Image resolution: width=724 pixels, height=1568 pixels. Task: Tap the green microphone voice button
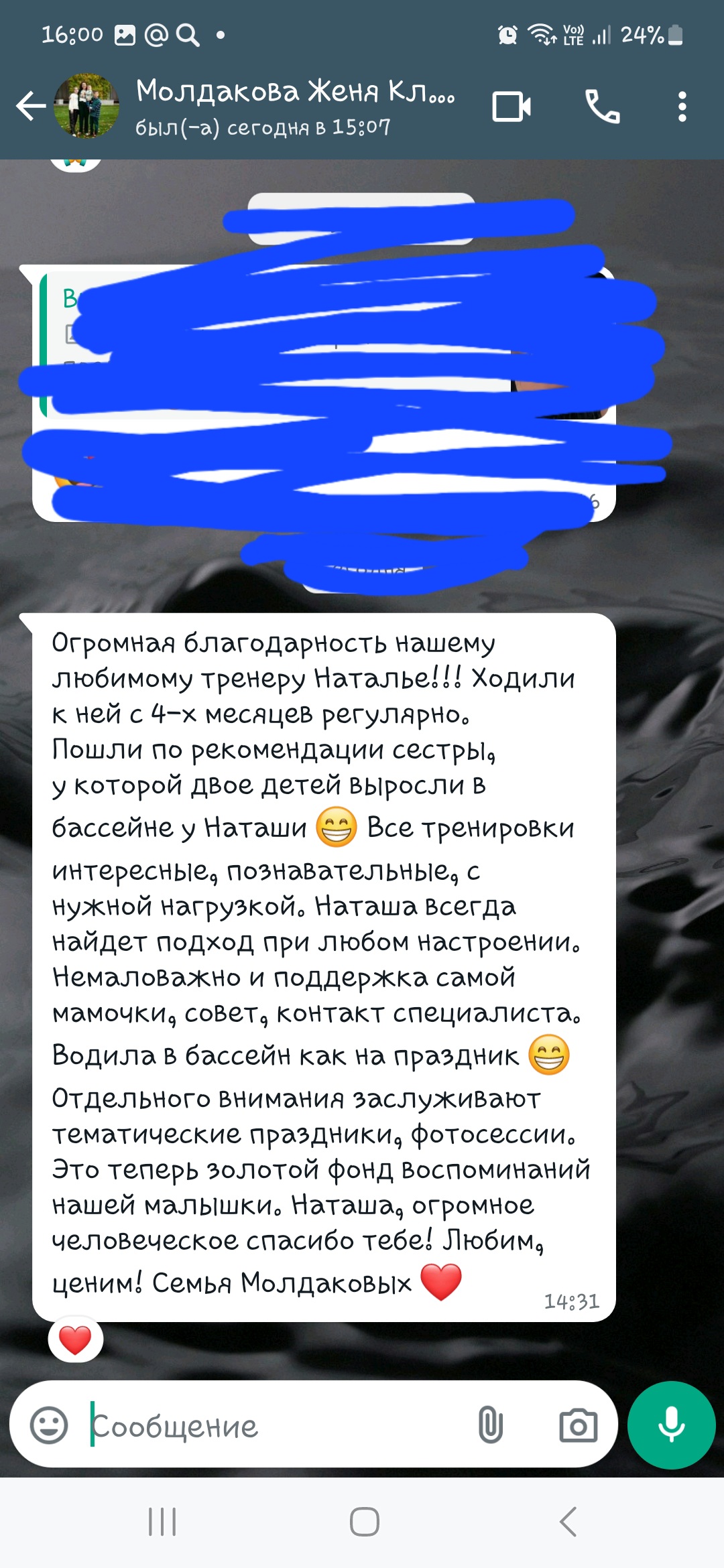coord(671,1425)
